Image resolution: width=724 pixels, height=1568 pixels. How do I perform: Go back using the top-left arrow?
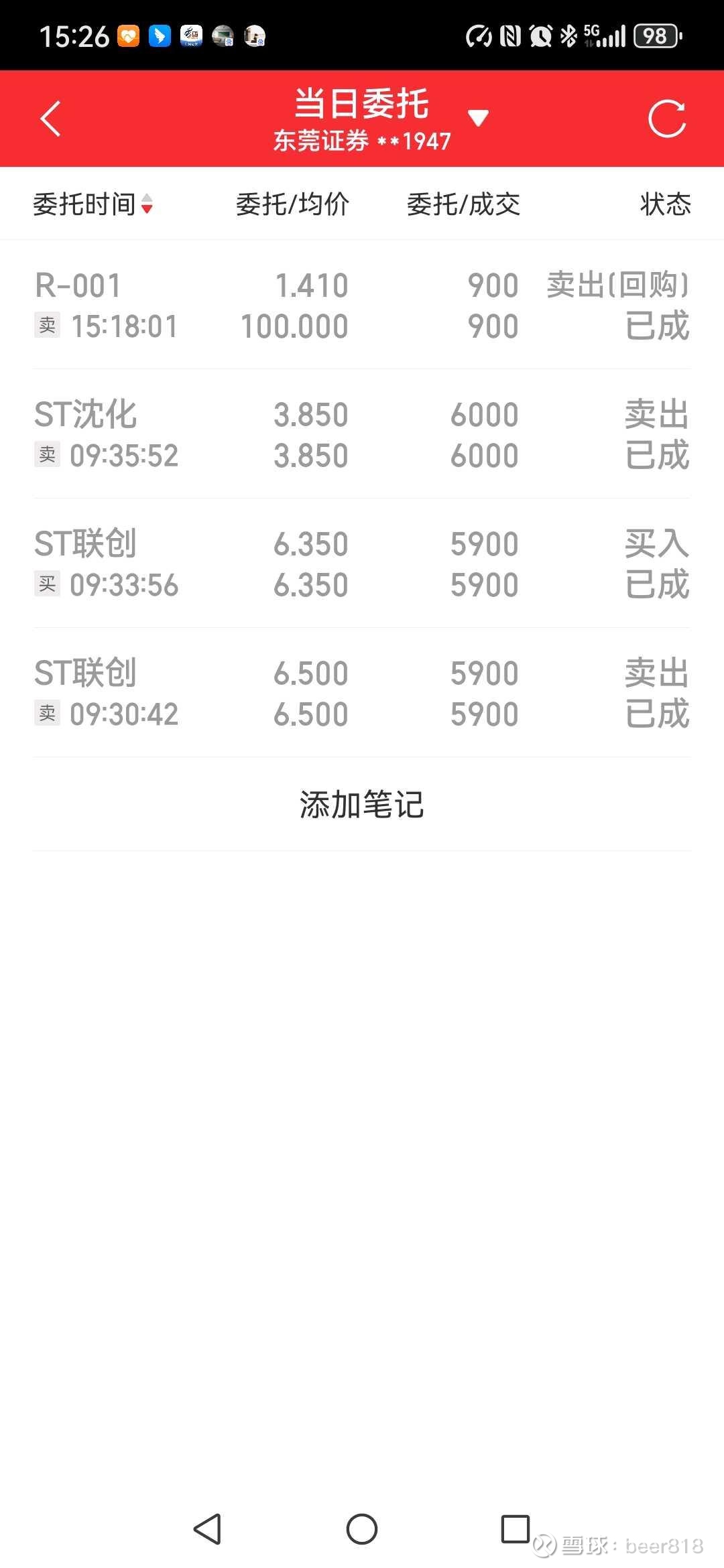click(x=51, y=119)
